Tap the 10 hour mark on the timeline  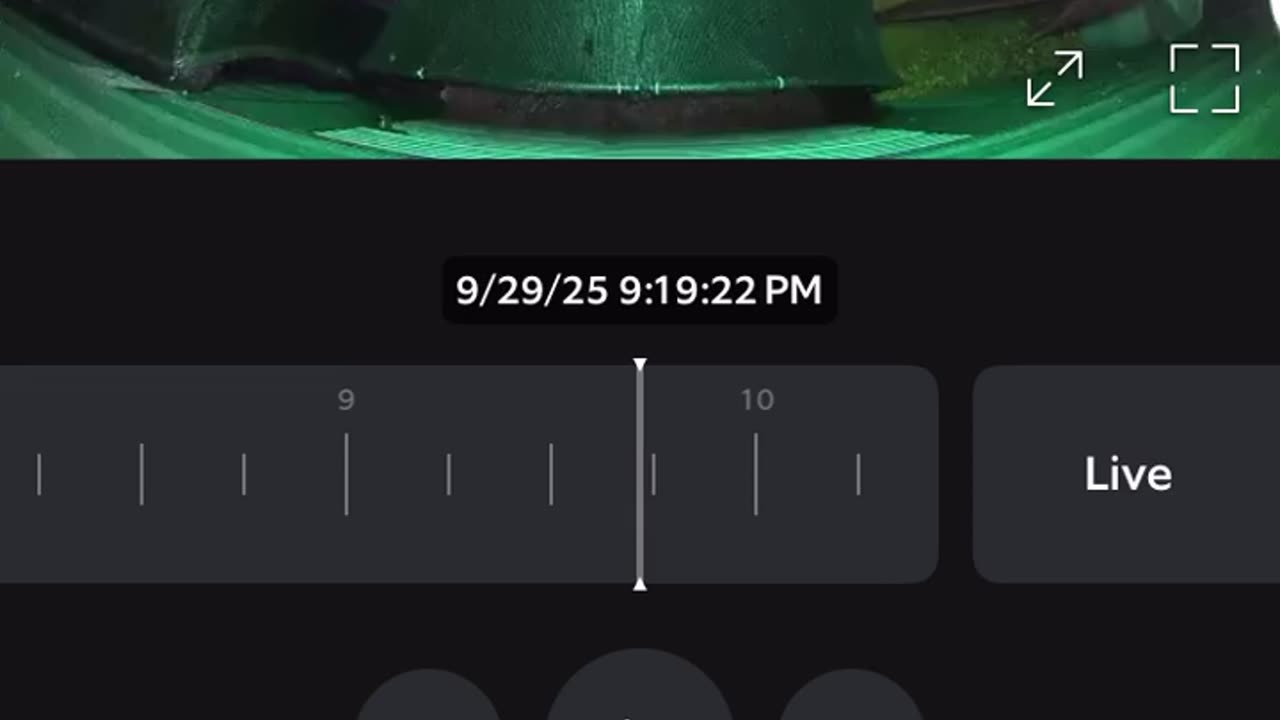pos(756,472)
